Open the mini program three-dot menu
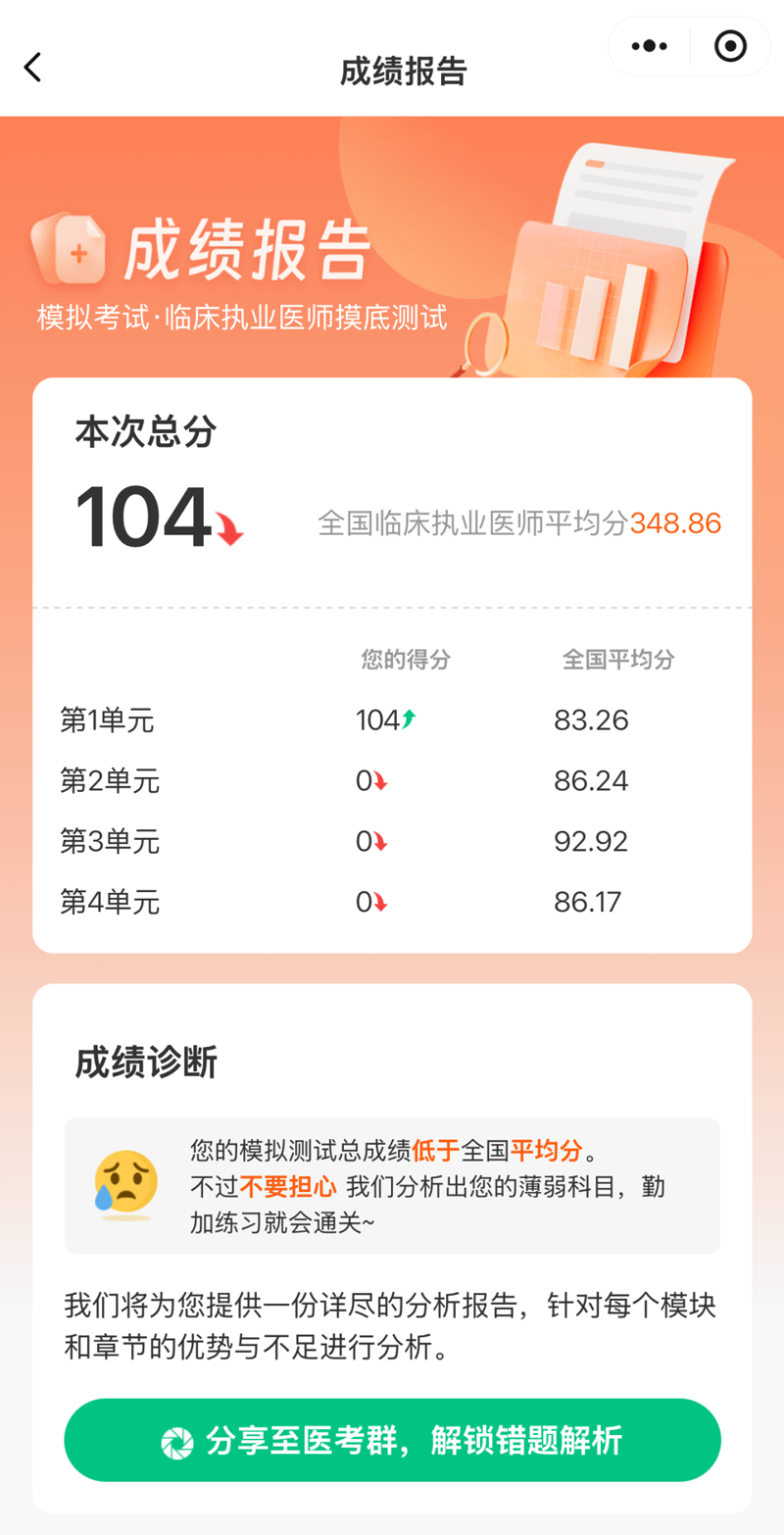This screenshot has height=1535, width=784. click(x=650, y=46)
